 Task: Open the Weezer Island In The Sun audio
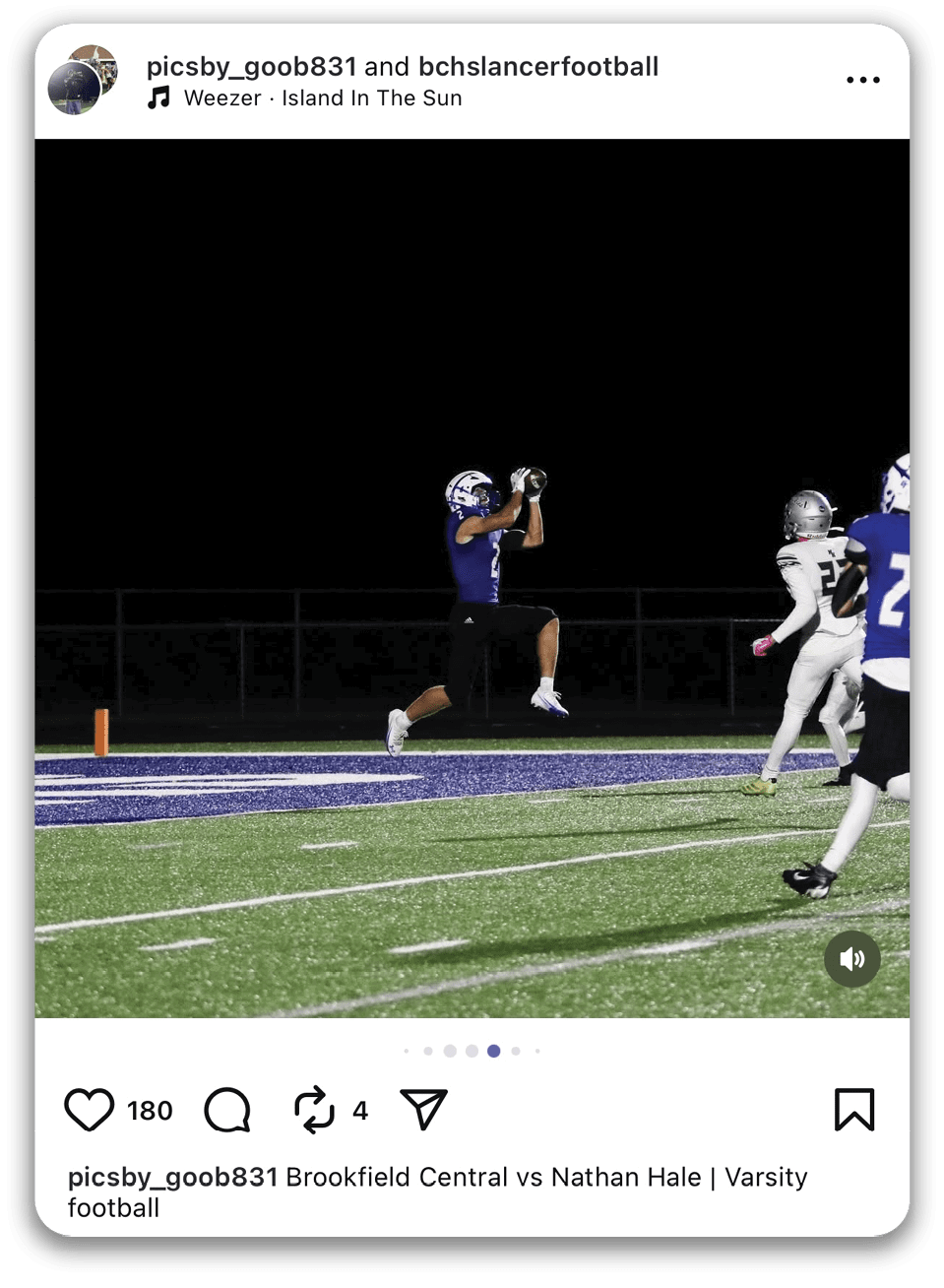point(322,98)
